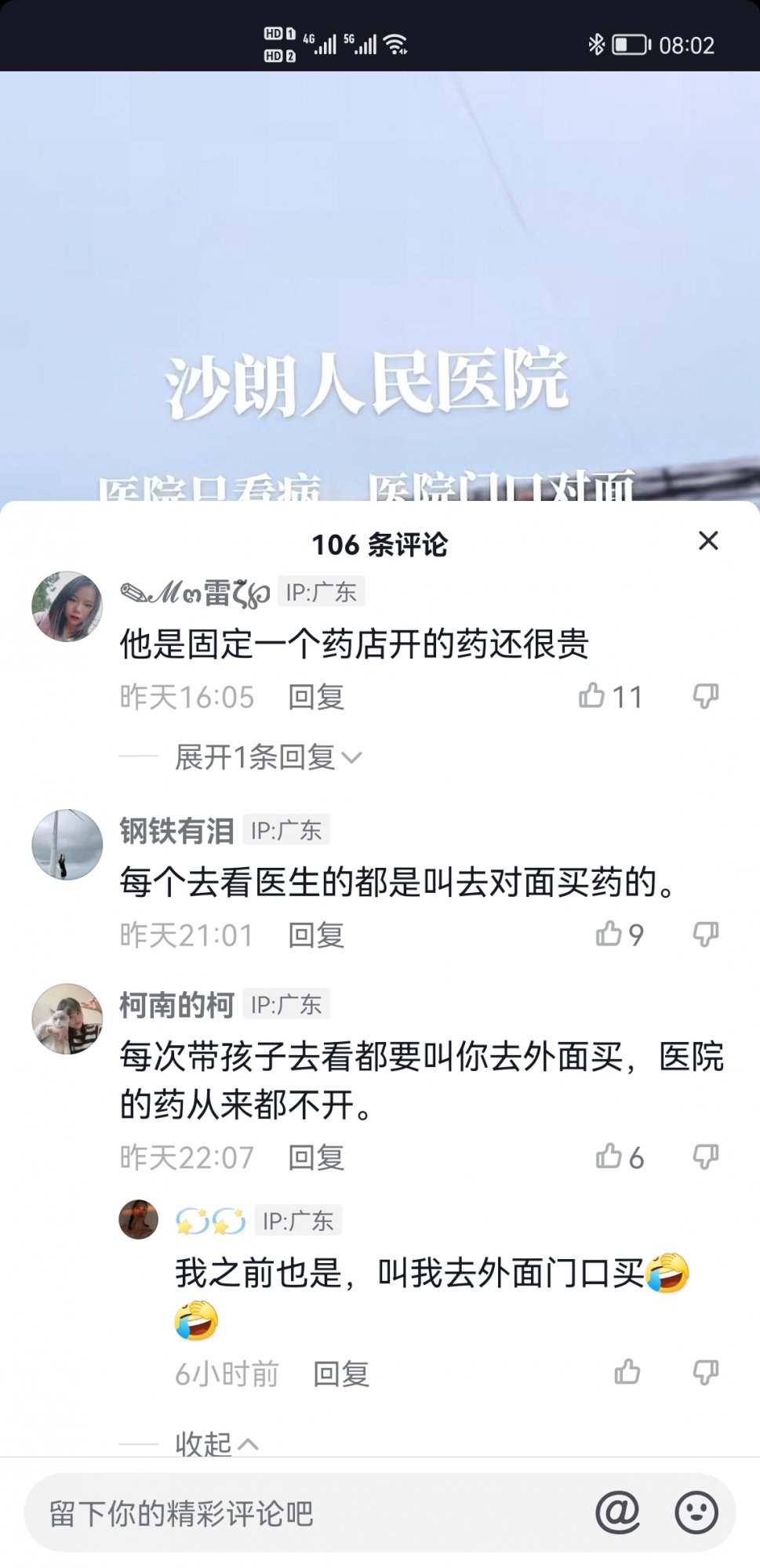Reply to the 6小时前 comment
Image resolution: width=760 pixels, height=1568 pixels.
pos(341,1374)
